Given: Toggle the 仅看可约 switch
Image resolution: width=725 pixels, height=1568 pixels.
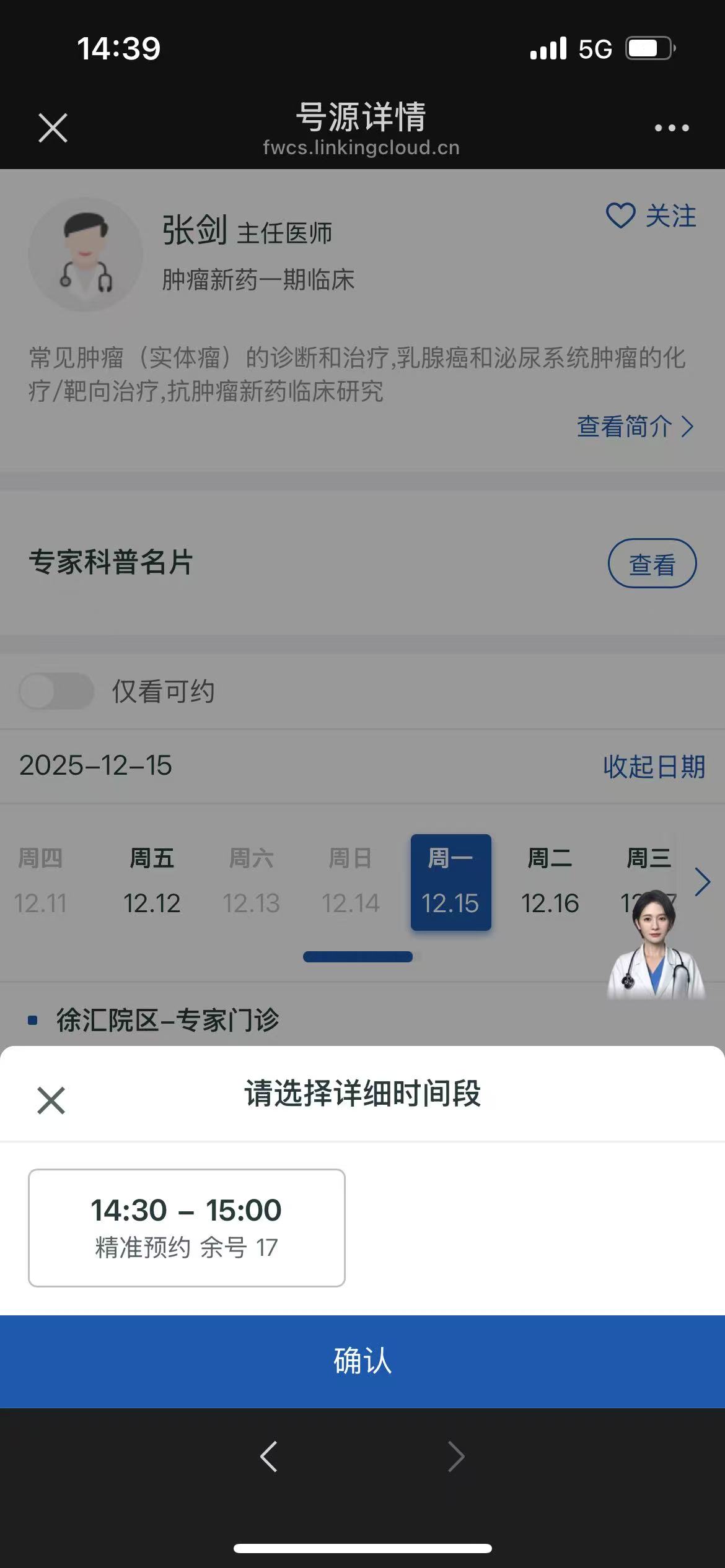Looking at the screenshot, I should (x=56, y=691).
